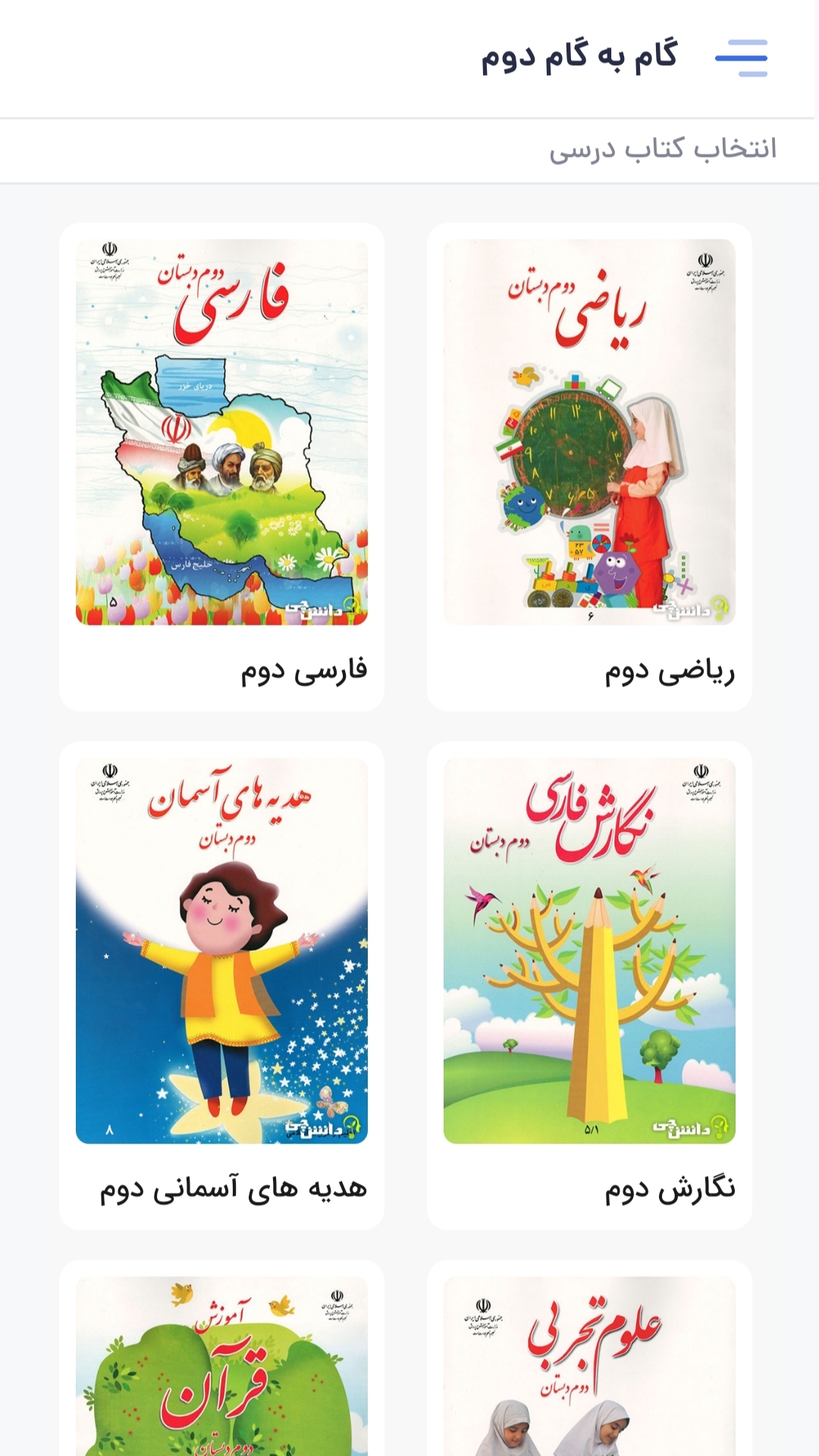Viewport: 819px width, 1456px height.
Task: Choose the نگارش دوم book
Action: tap(589, 984)
